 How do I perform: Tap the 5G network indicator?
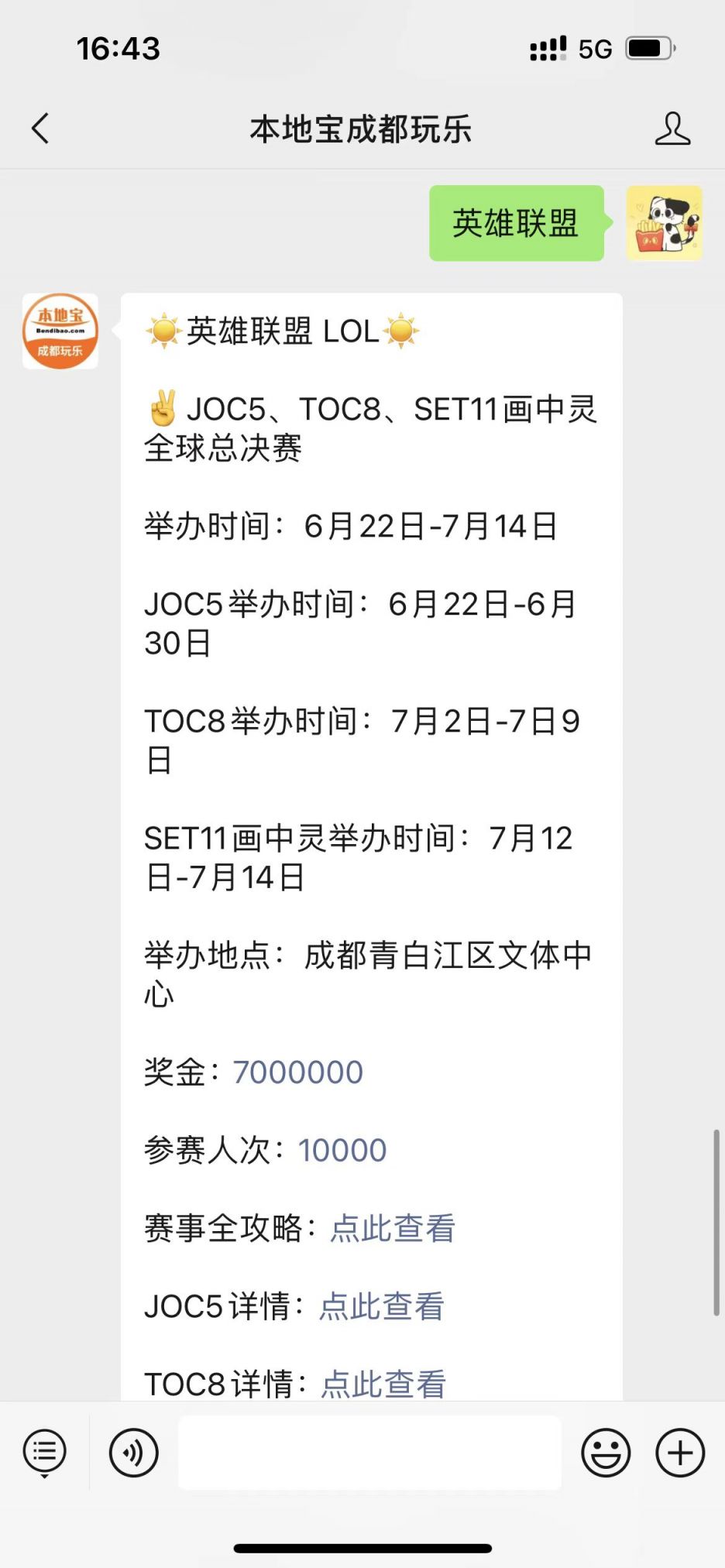point(596,49)
